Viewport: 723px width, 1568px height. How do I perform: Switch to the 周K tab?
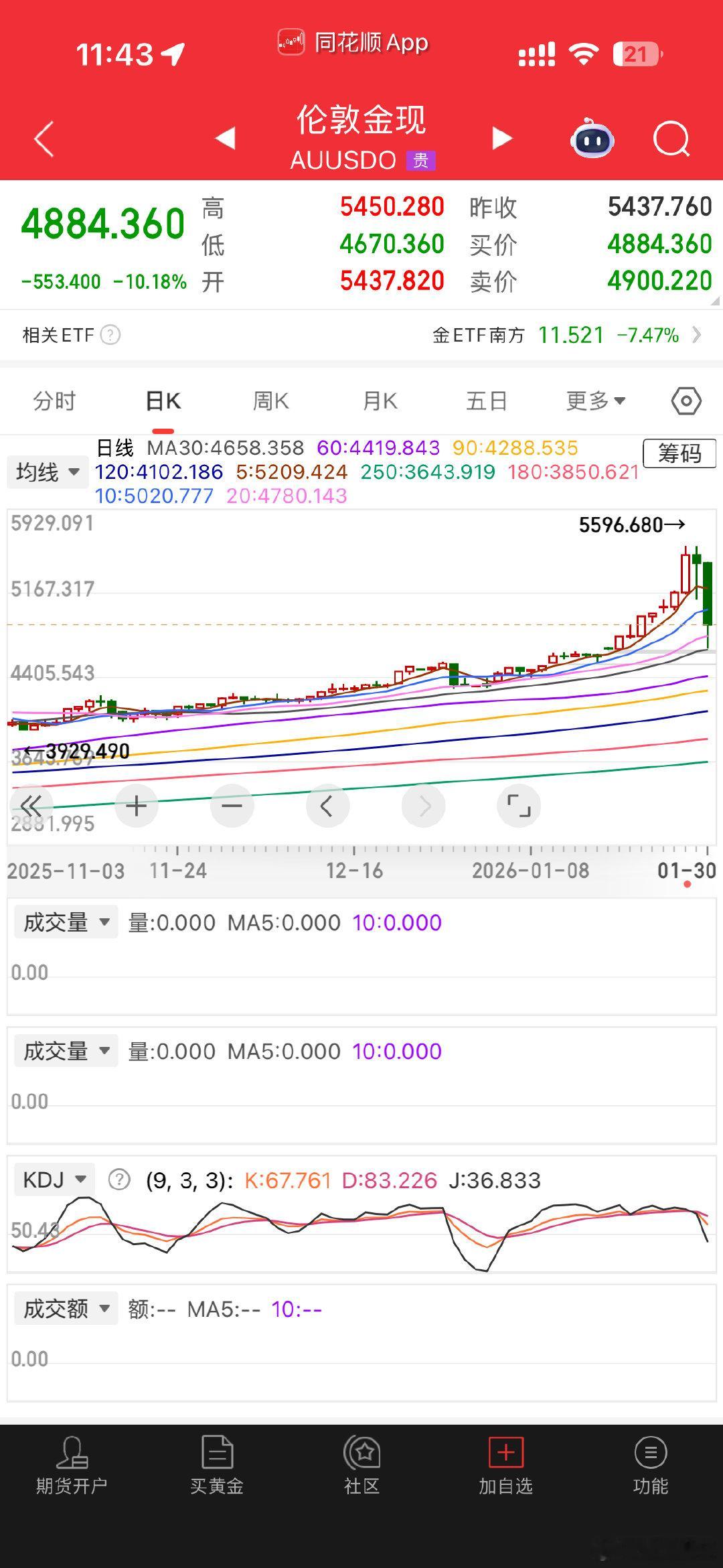(x=270, y=400)
